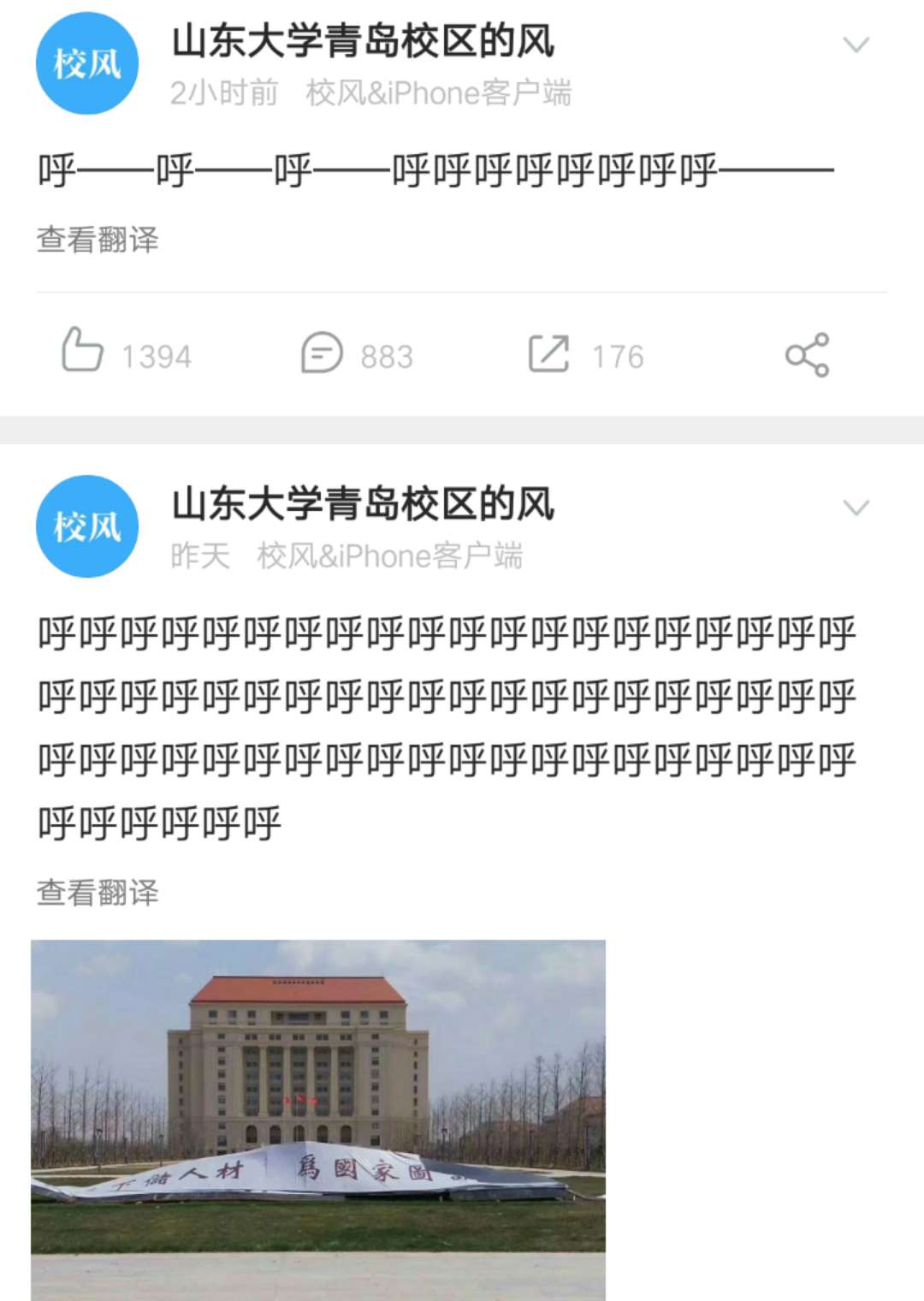The width and height of the screenshot is (924, 1301).
Task: Expand the dropdown arrow on the 2小时前 post
Action: click(x=856, y=45)
